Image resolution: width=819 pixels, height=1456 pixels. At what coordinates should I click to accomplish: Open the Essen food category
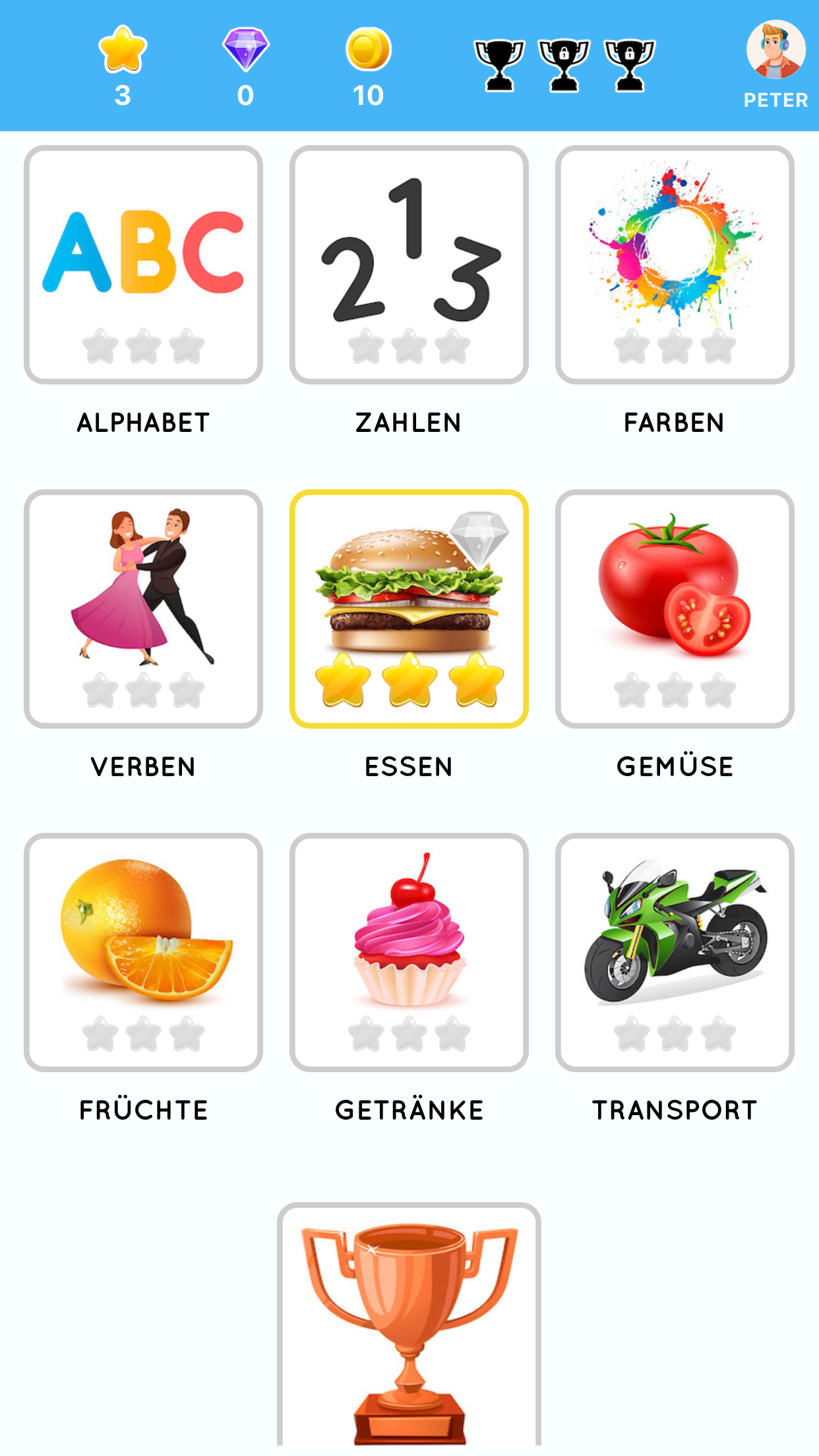point(409,609)
